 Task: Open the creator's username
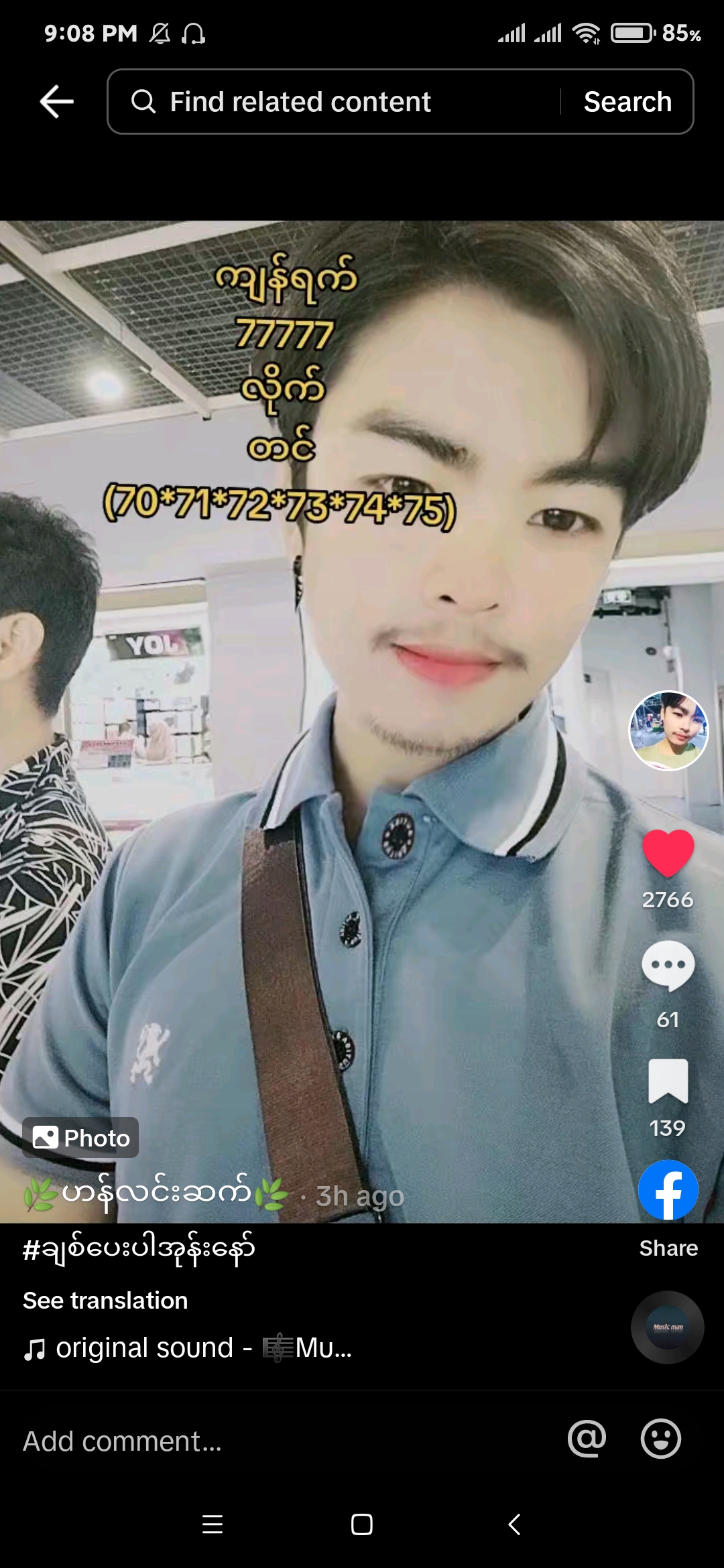tap(156, 1195)
